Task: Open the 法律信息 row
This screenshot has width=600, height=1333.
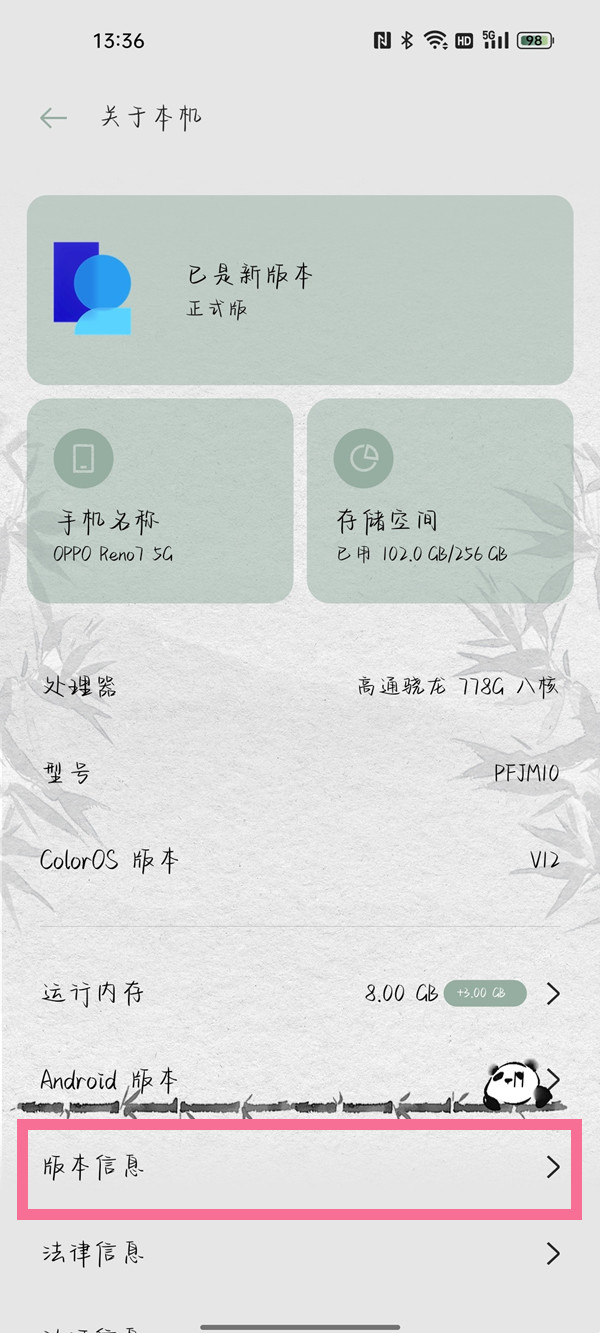Action: pyautogui.click(x=300, y=1253)
